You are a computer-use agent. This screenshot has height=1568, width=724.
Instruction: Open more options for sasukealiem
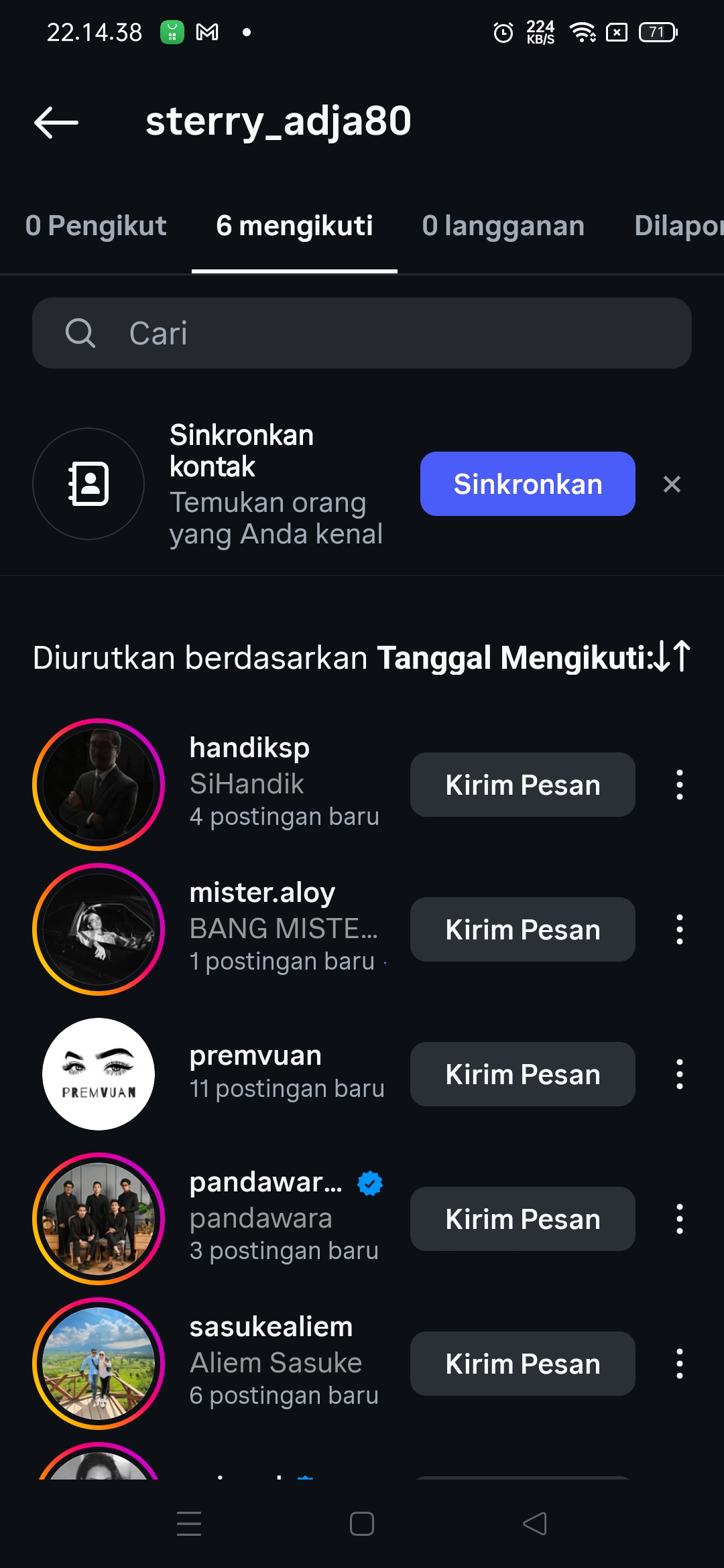coord(680,1364)
